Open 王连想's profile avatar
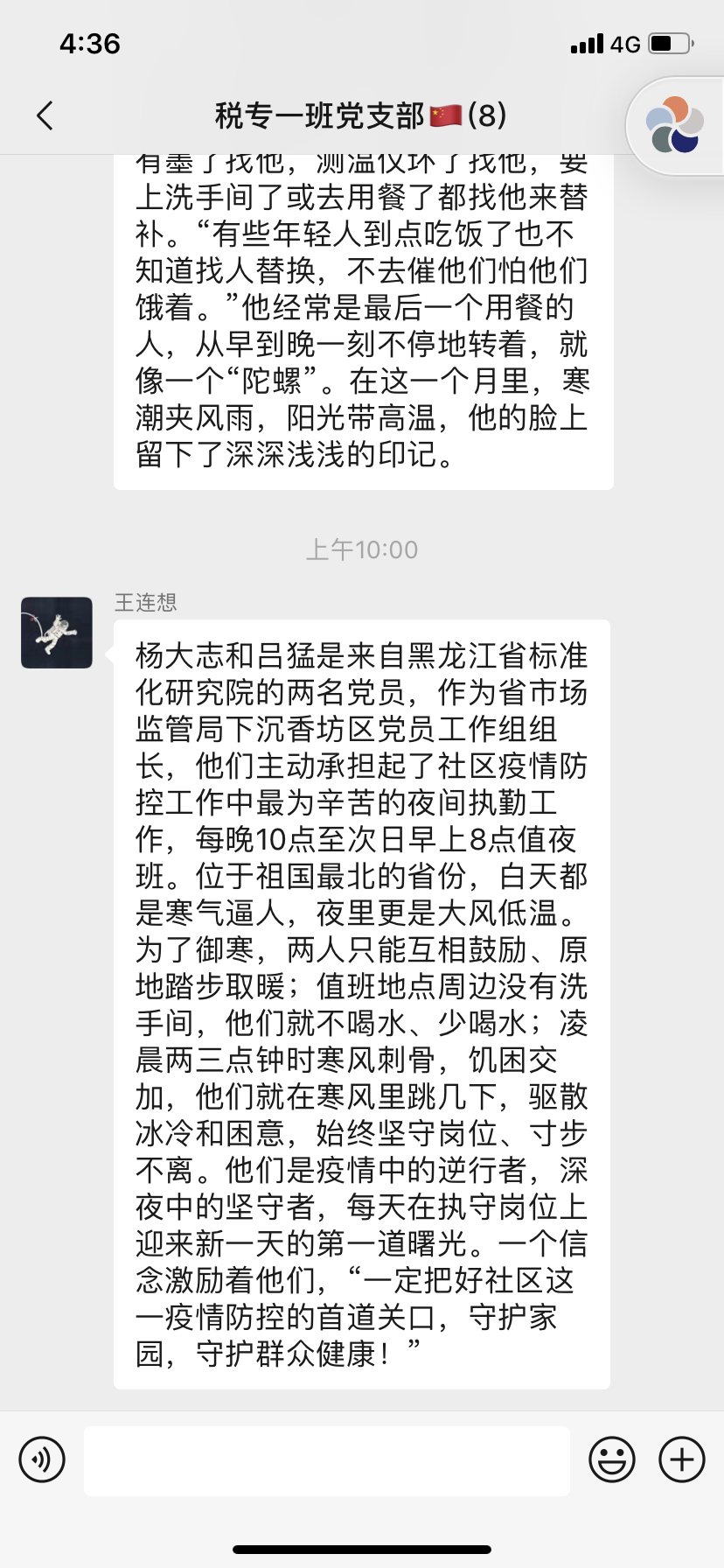 [x=57, y=633]
